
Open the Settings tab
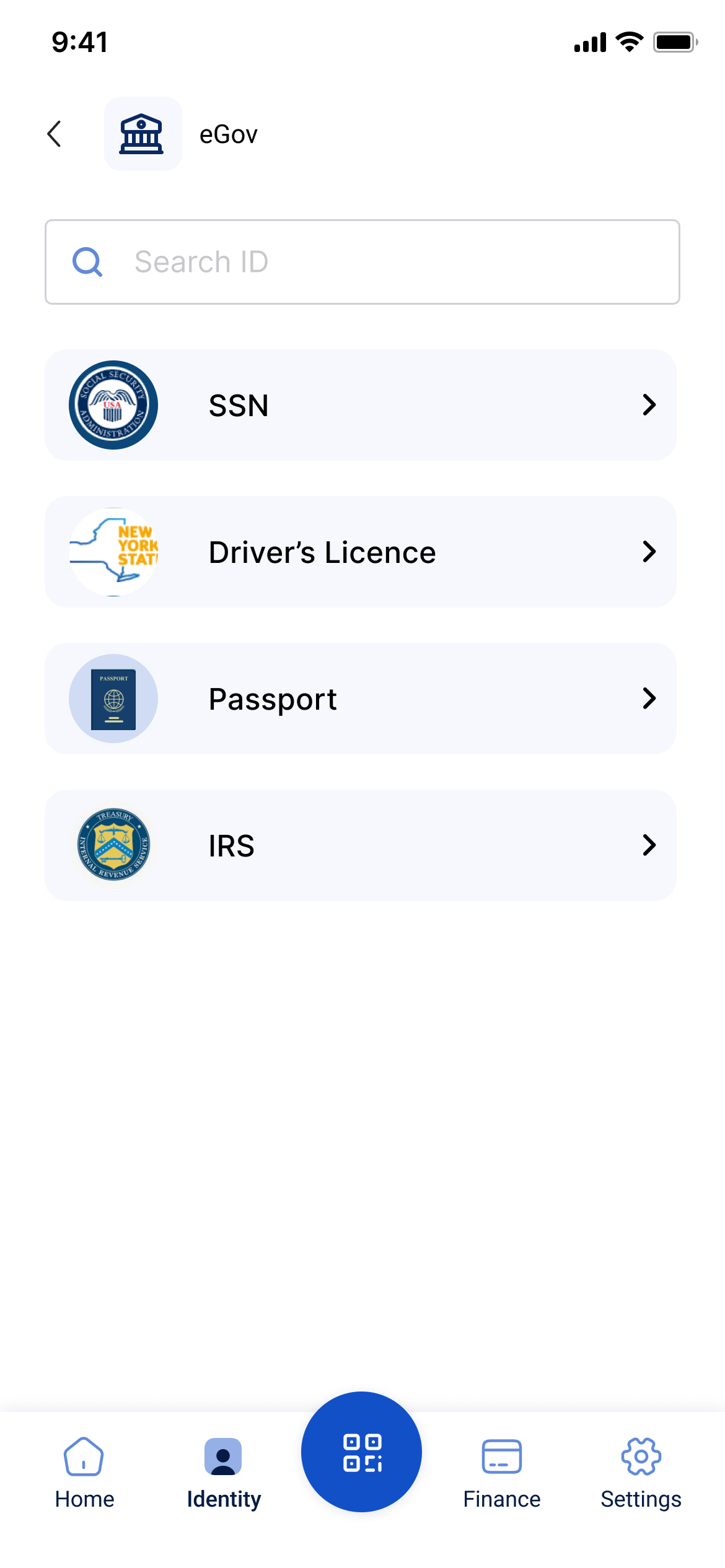641,1473
